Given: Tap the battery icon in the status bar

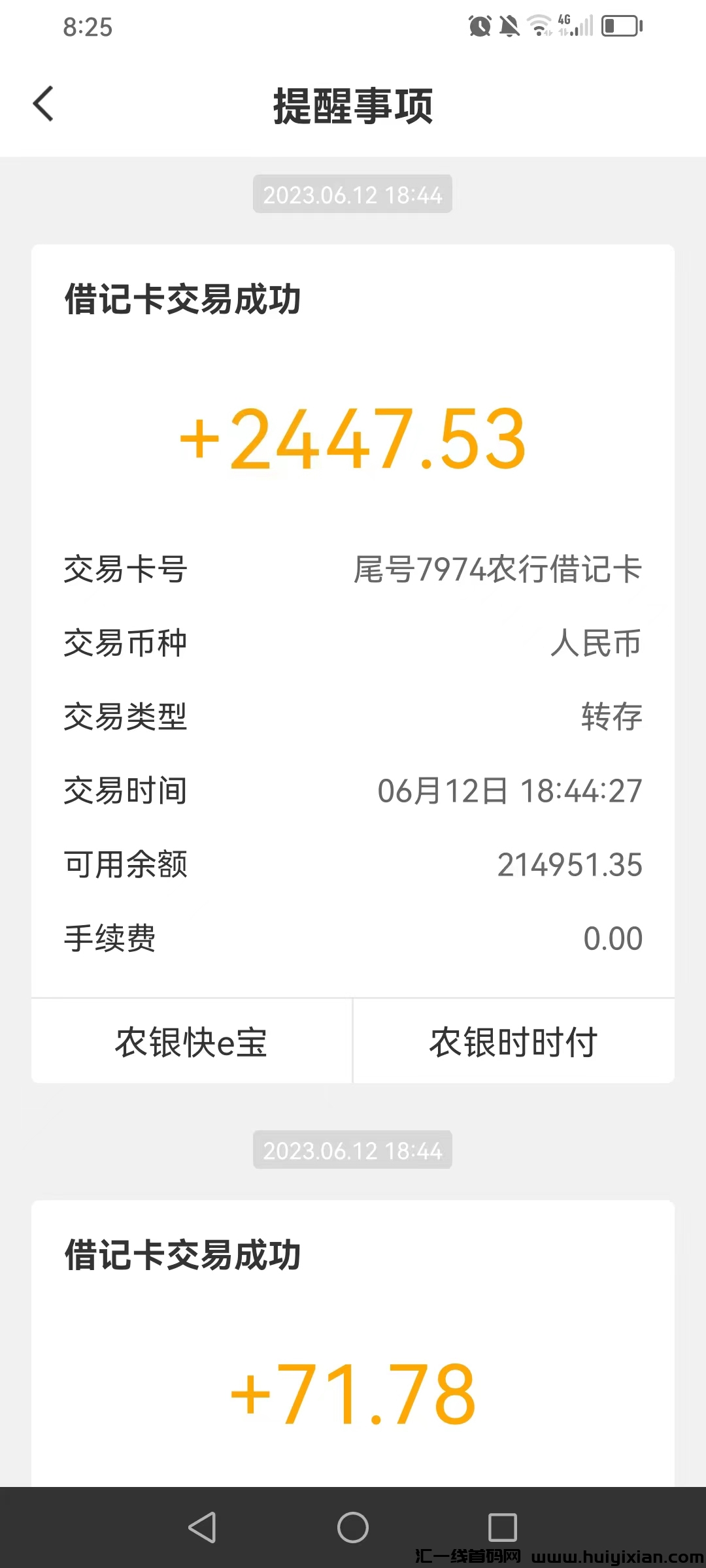Looking at the screenshot, I should point(621,25).
